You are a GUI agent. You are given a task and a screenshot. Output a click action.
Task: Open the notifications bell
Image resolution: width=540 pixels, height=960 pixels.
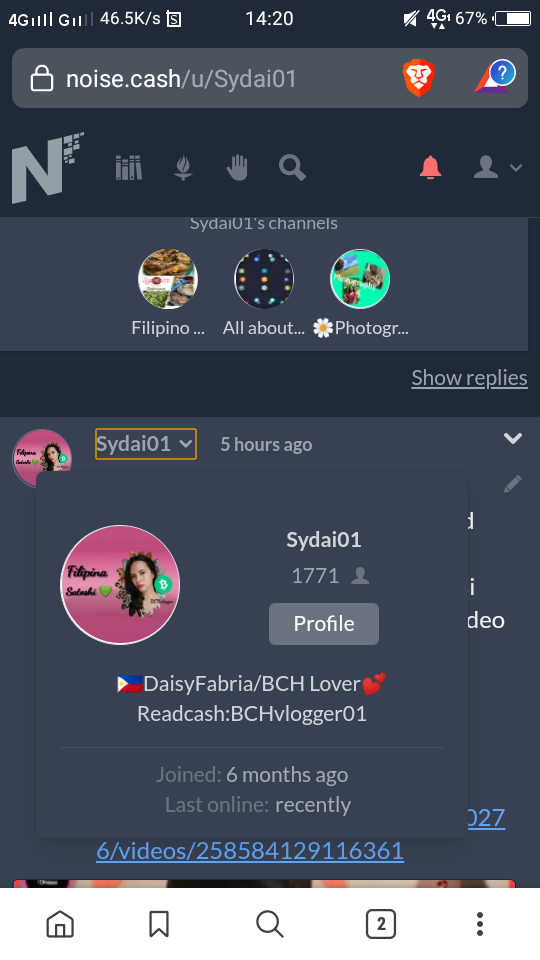(x=430, y=167)
